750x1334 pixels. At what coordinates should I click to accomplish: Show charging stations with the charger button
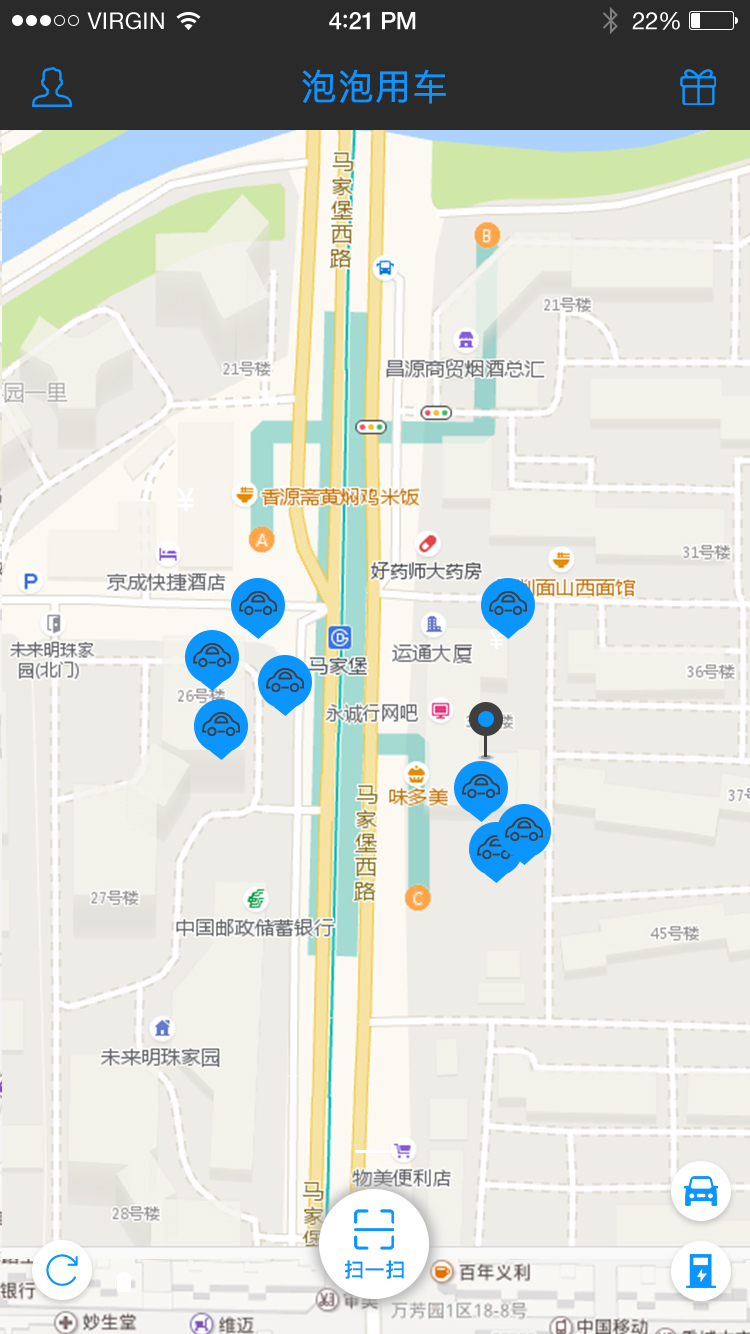(x=700, y=1271)
